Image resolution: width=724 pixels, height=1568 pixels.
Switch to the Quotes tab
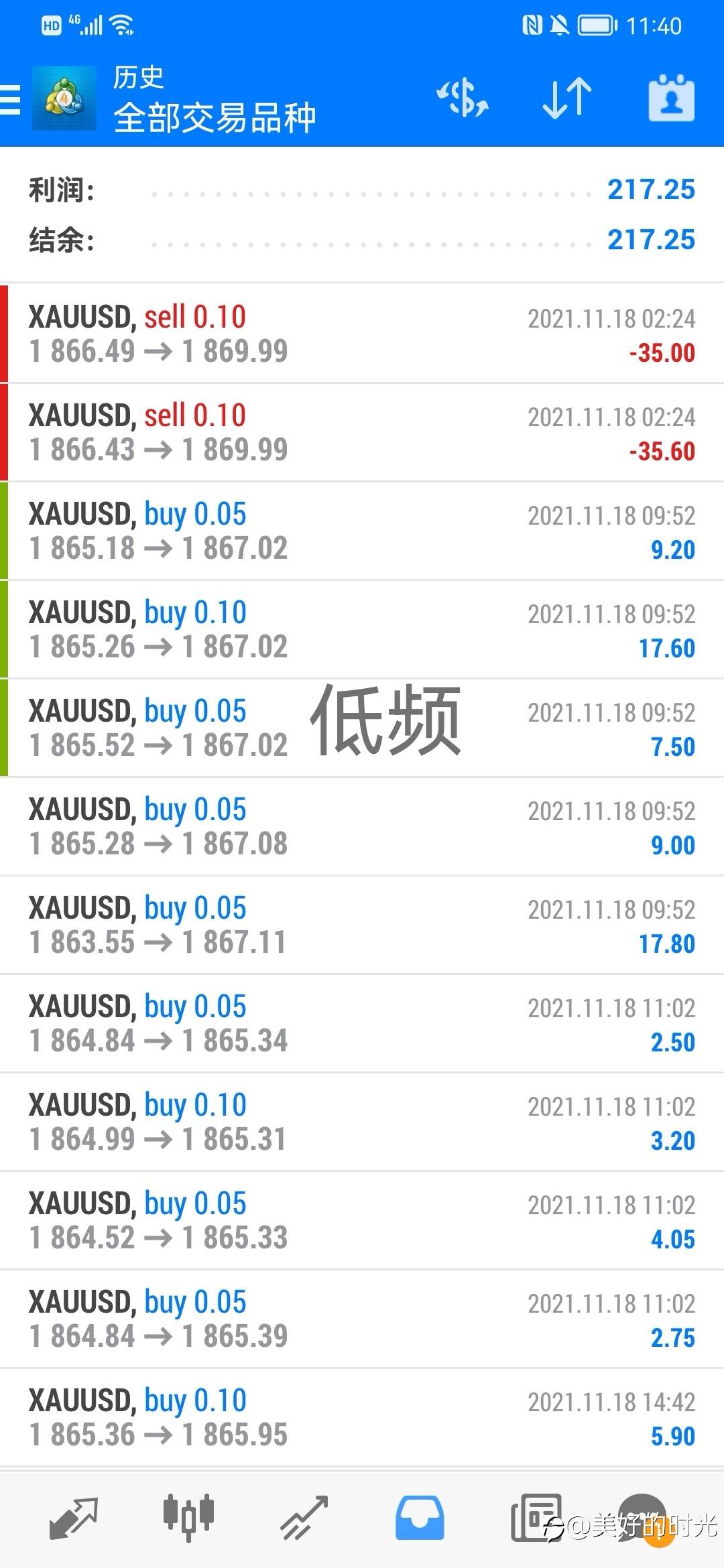click(73, 1518)
